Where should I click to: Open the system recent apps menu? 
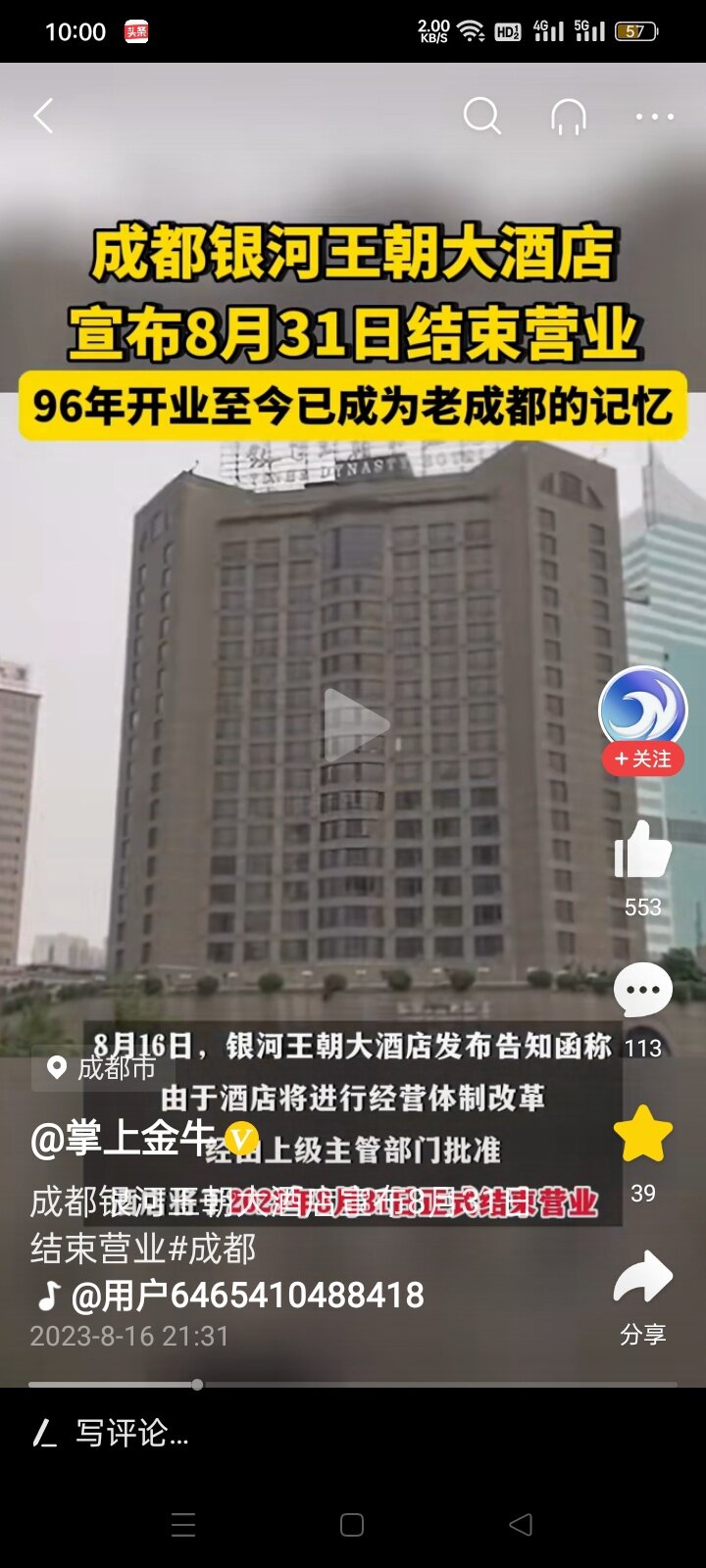(183, 1525)
